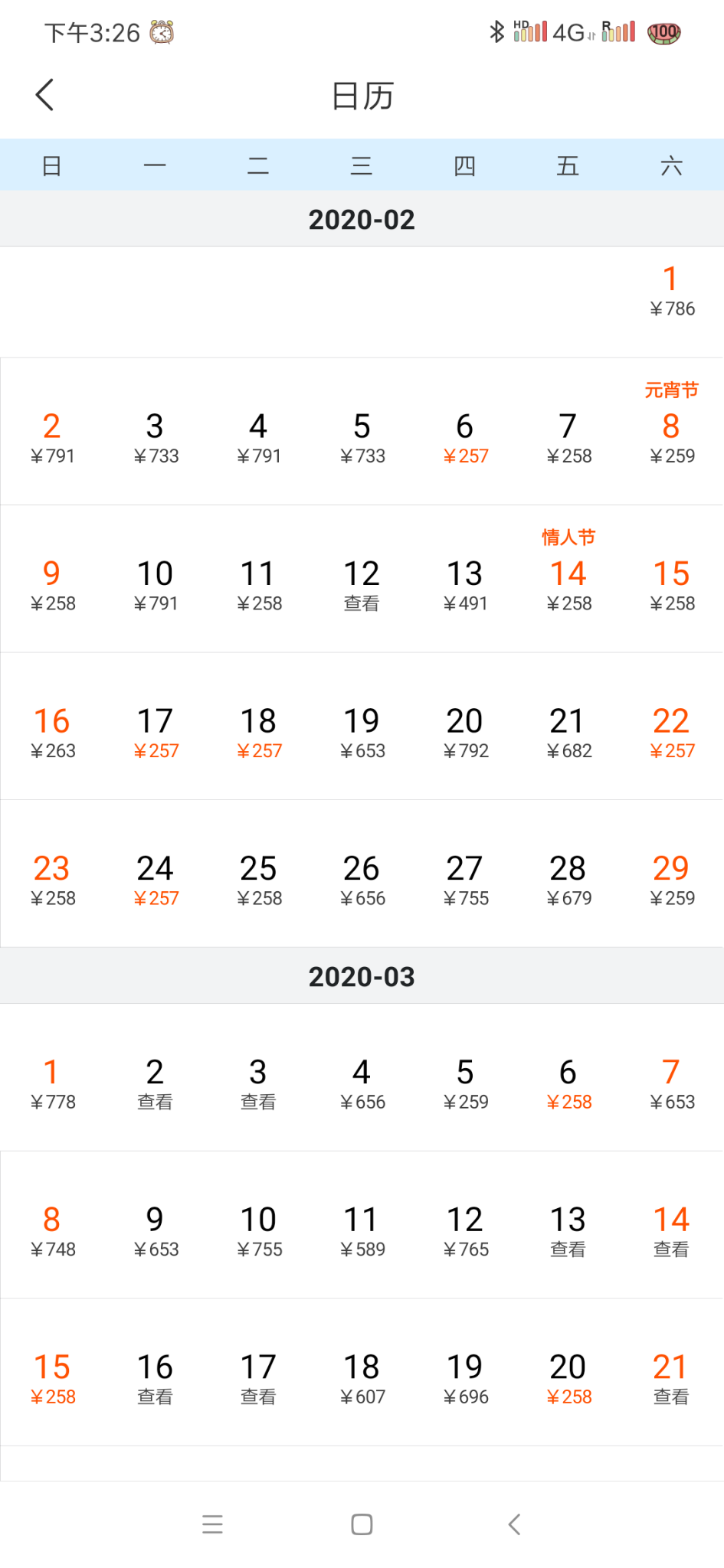Open the system recent apps button
This screenshot has height=1568, width=724.
click(x=212, y=1524)
